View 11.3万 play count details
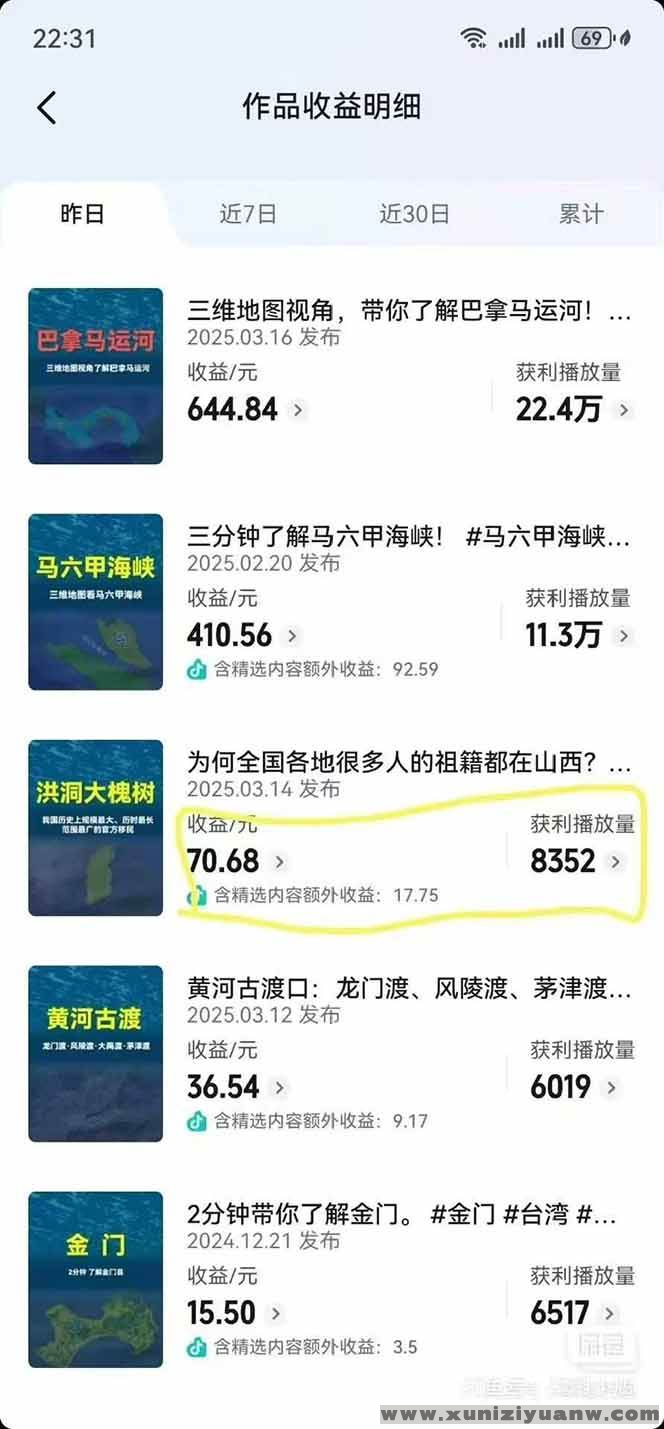The height and width of the screenshot is (1429, 664). click(624, 635)
